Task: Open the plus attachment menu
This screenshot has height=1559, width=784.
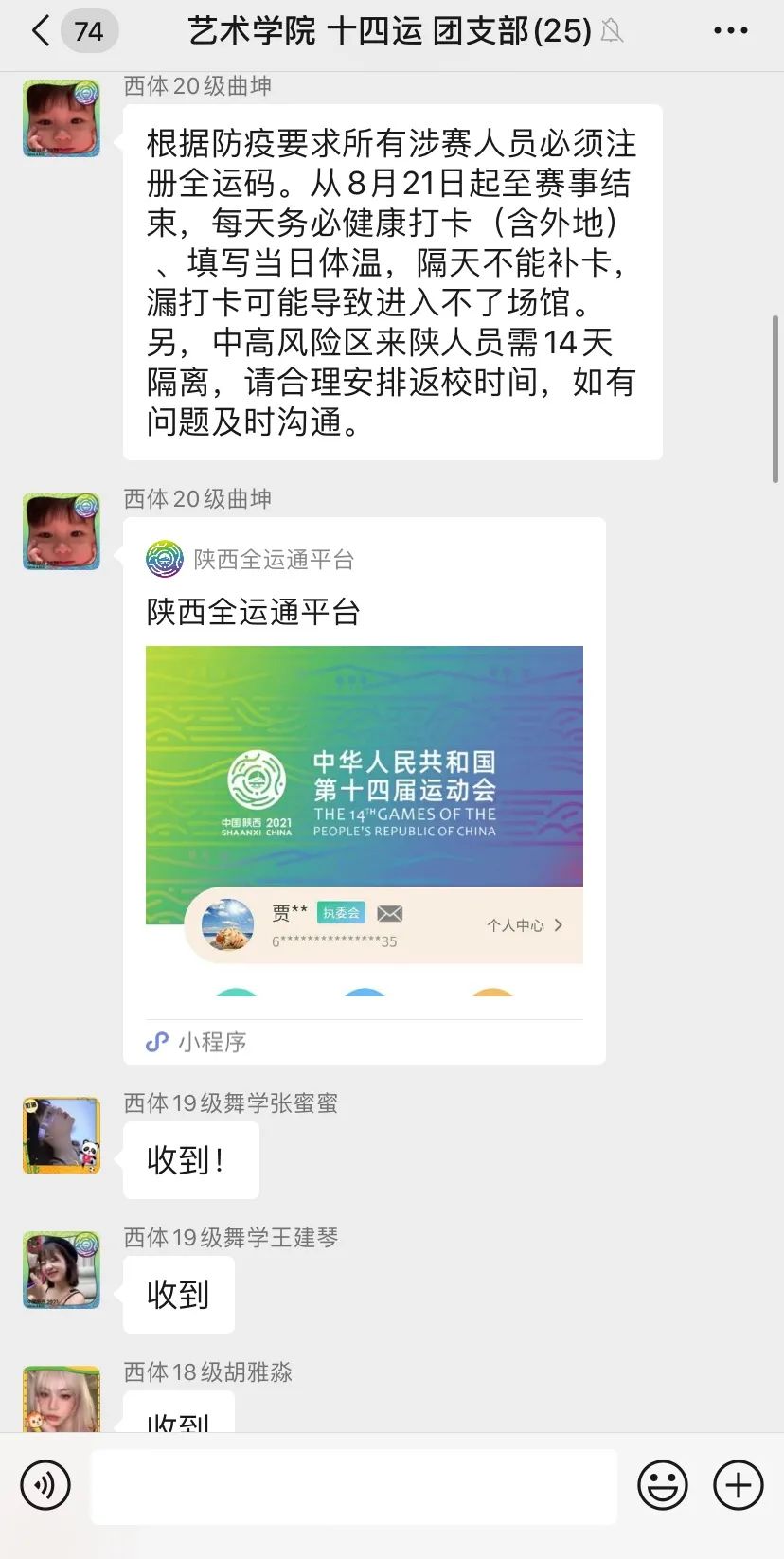Action: pyautogui.click(x=738, y=1485)
